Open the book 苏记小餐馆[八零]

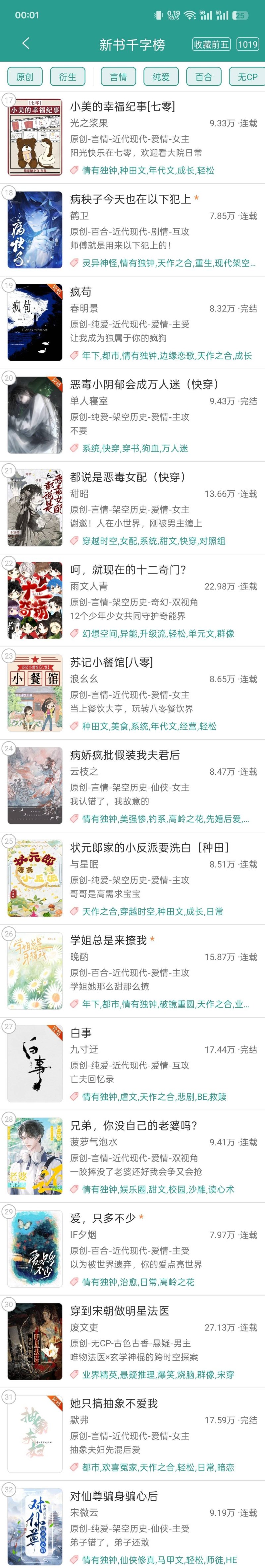[x=111, y=662]
